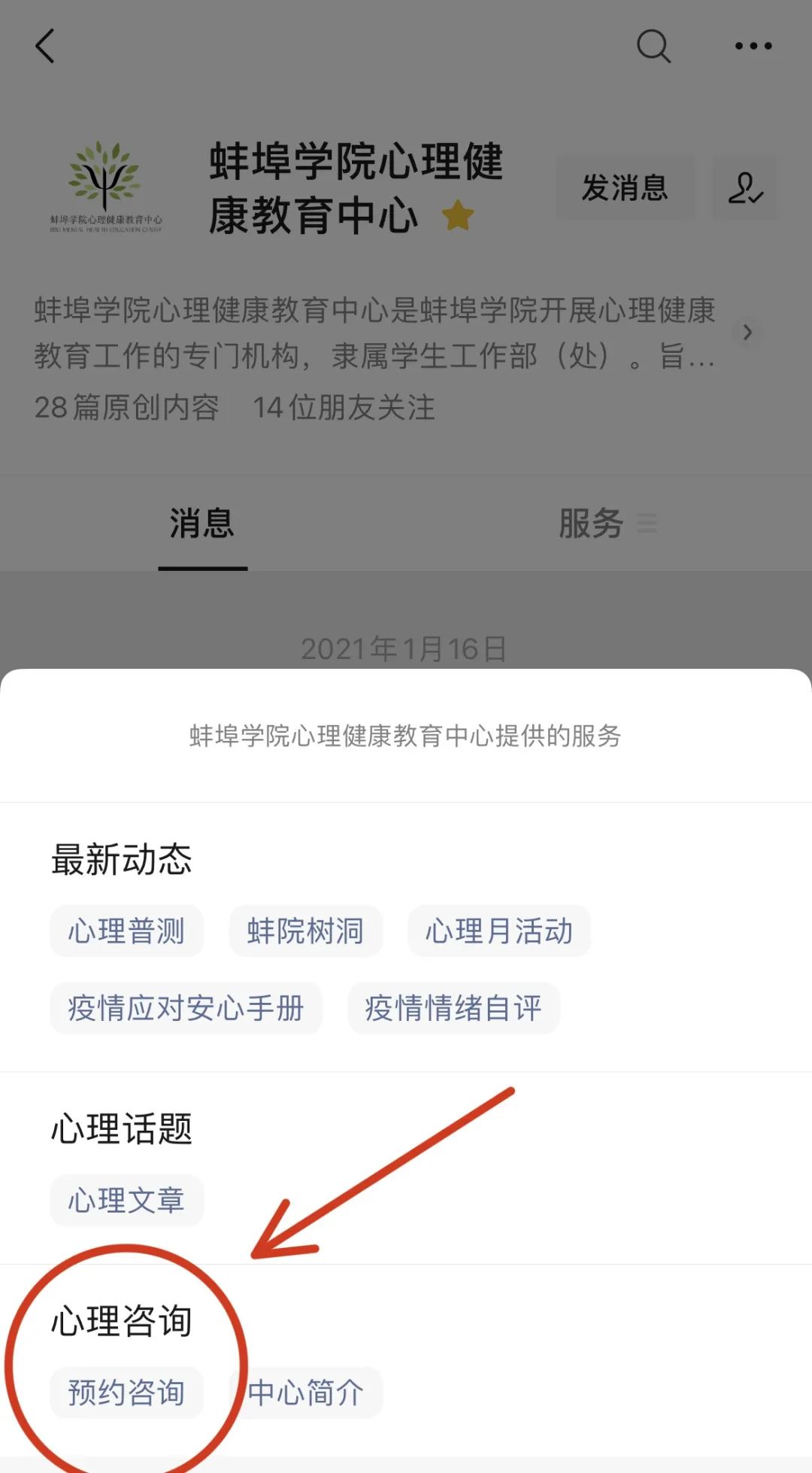The height and width of the screenshot is (1473, 812).
Task: Tap 预约咨询 to book counseling
Action: [126, 1393]
